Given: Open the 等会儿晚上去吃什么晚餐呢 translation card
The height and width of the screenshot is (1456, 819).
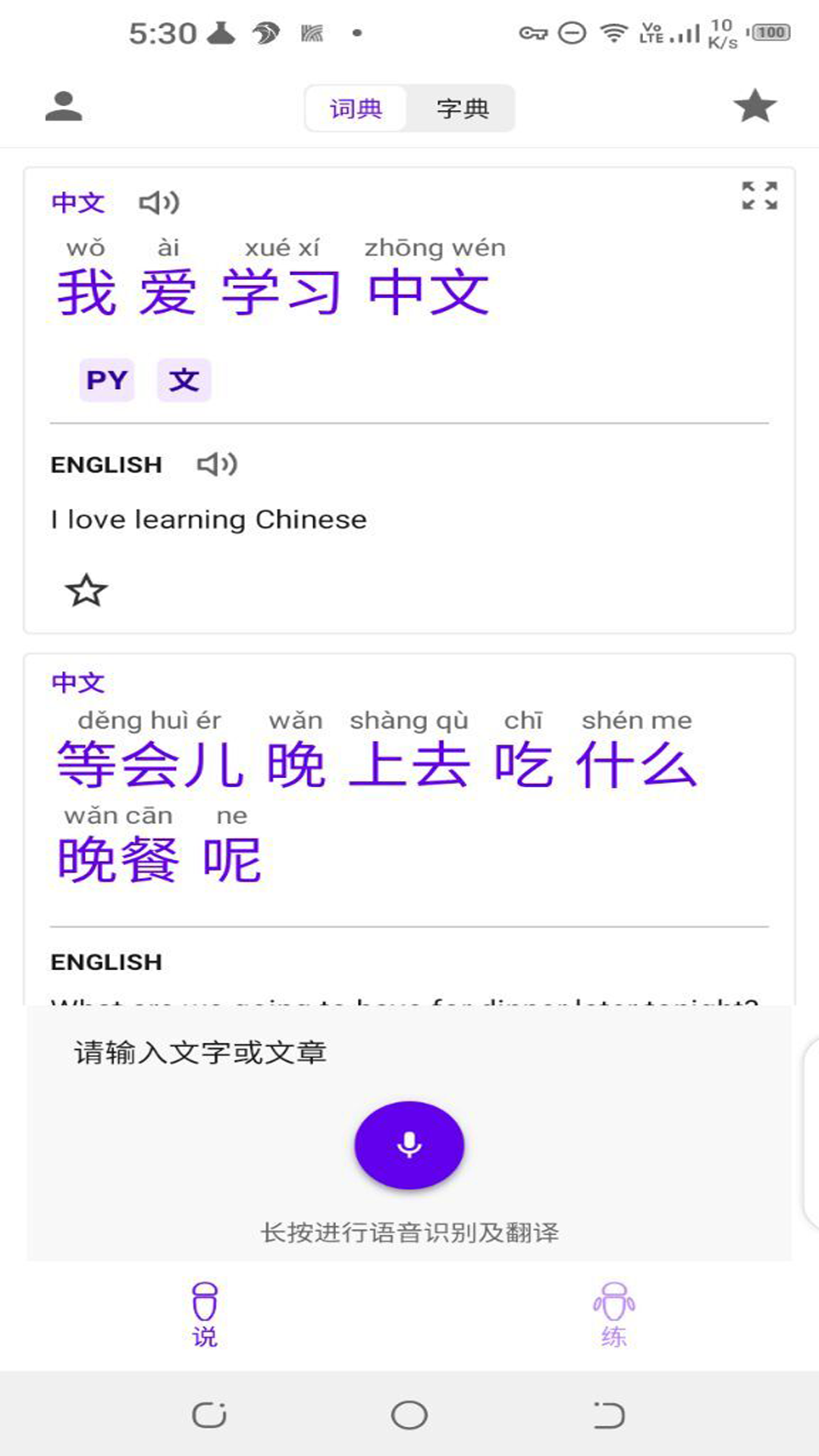Looking at the screenshot, I should pyautogui.click(x=409, y=804).
